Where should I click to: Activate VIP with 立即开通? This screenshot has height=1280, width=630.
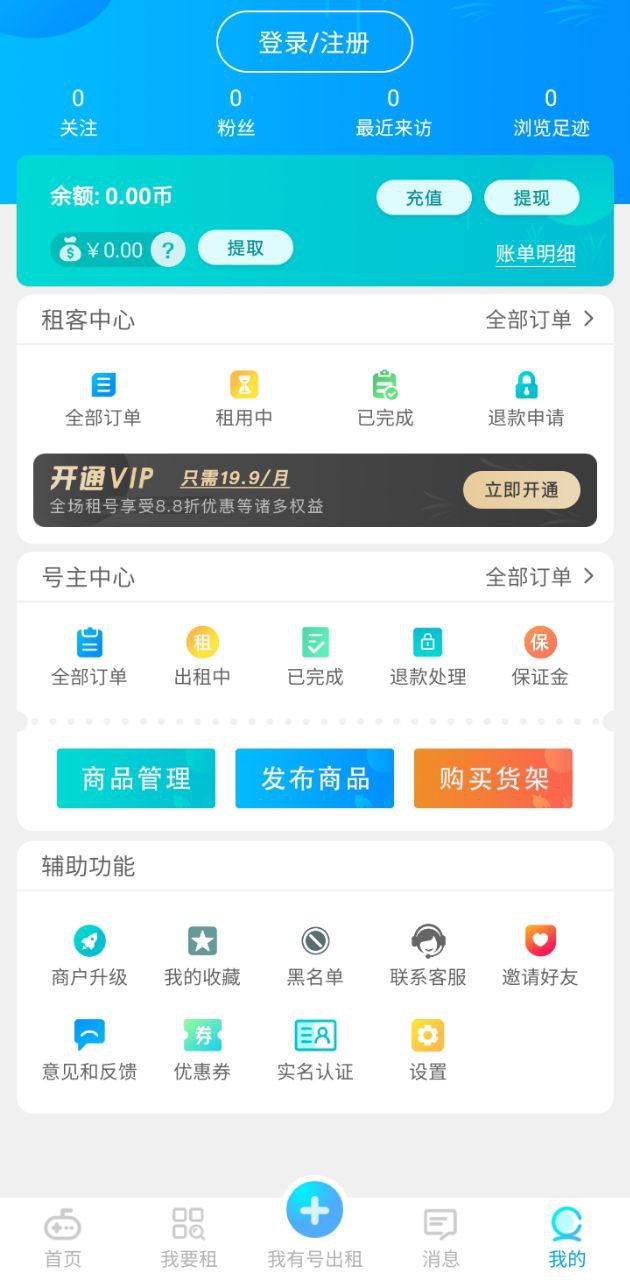pyautogui.click(x=521, y=490)
